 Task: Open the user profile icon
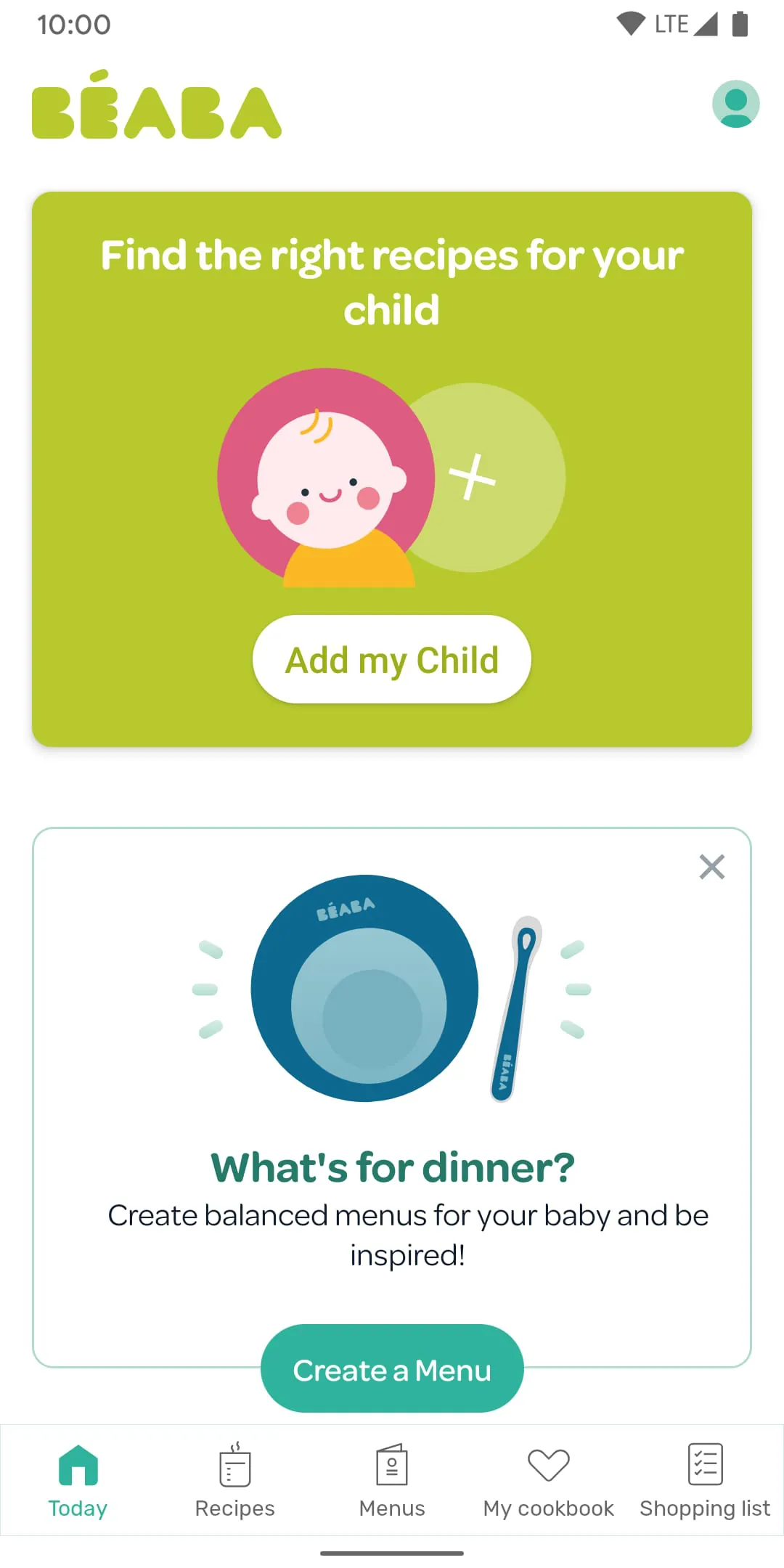click(735, 104)
